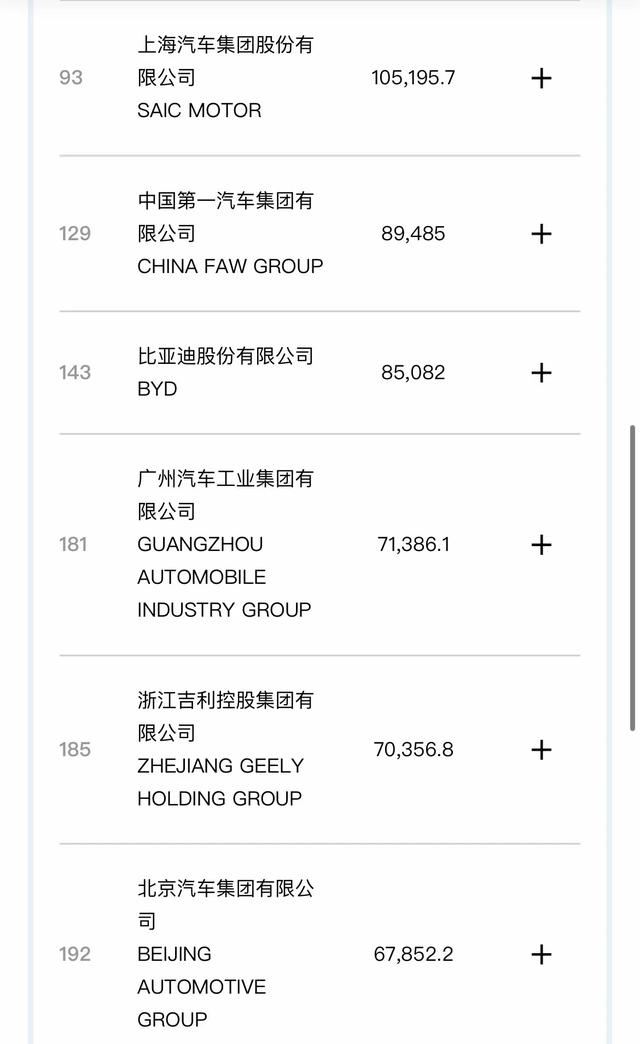Viewport: 640px width, 1044px height.
Task: Expand Beijing Automotive Group details
Action: 541,954
